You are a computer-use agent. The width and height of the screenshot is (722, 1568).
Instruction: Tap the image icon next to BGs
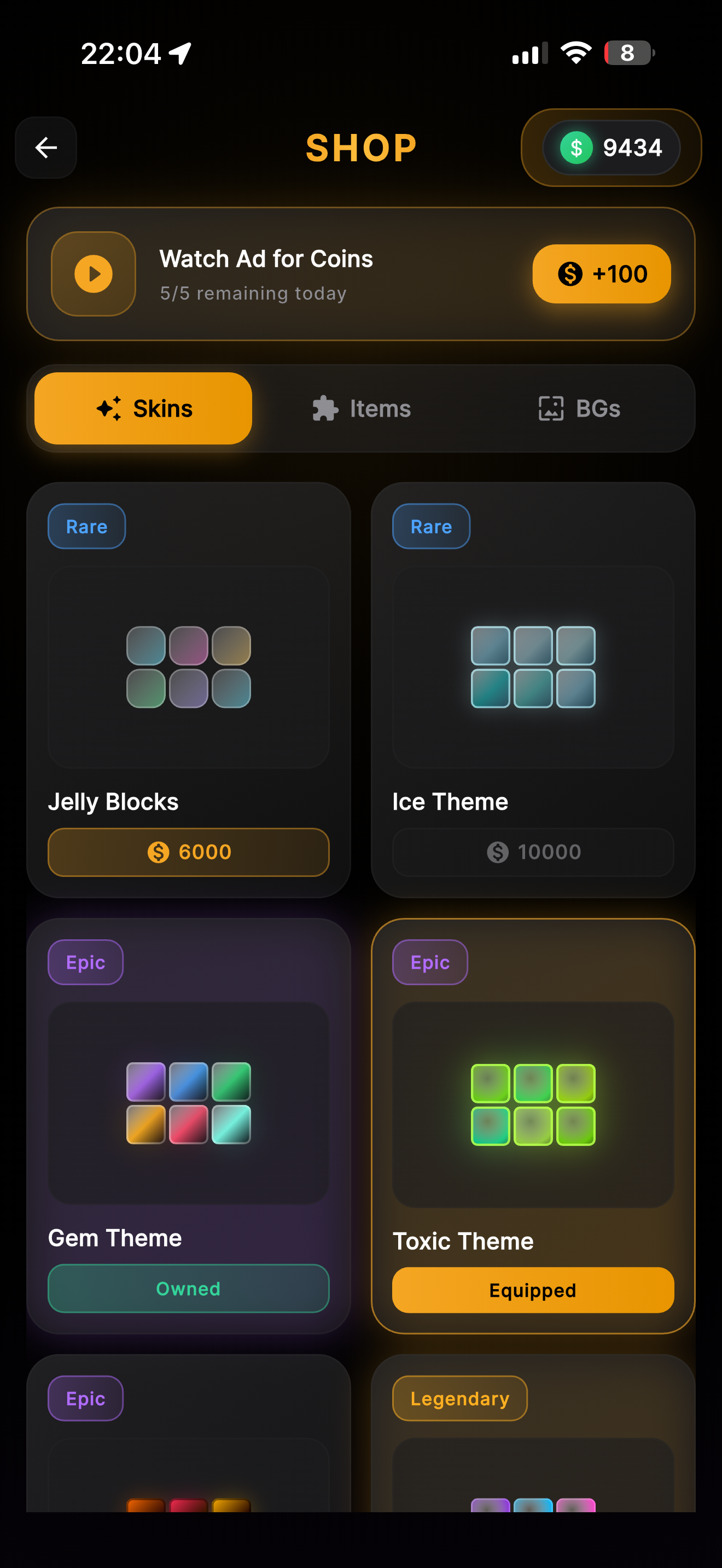tap(551, 408)
